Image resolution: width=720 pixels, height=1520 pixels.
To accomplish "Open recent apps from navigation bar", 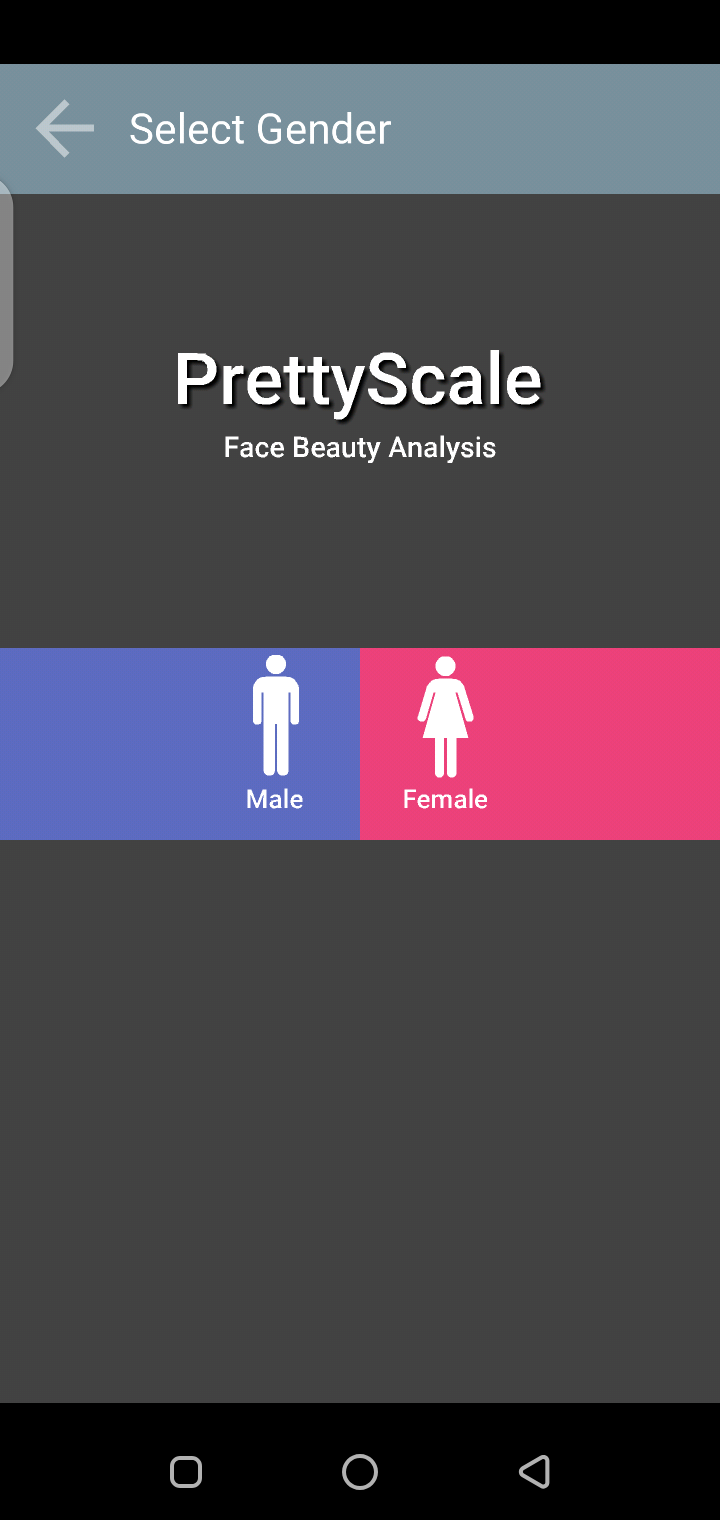I will 186,1472.
